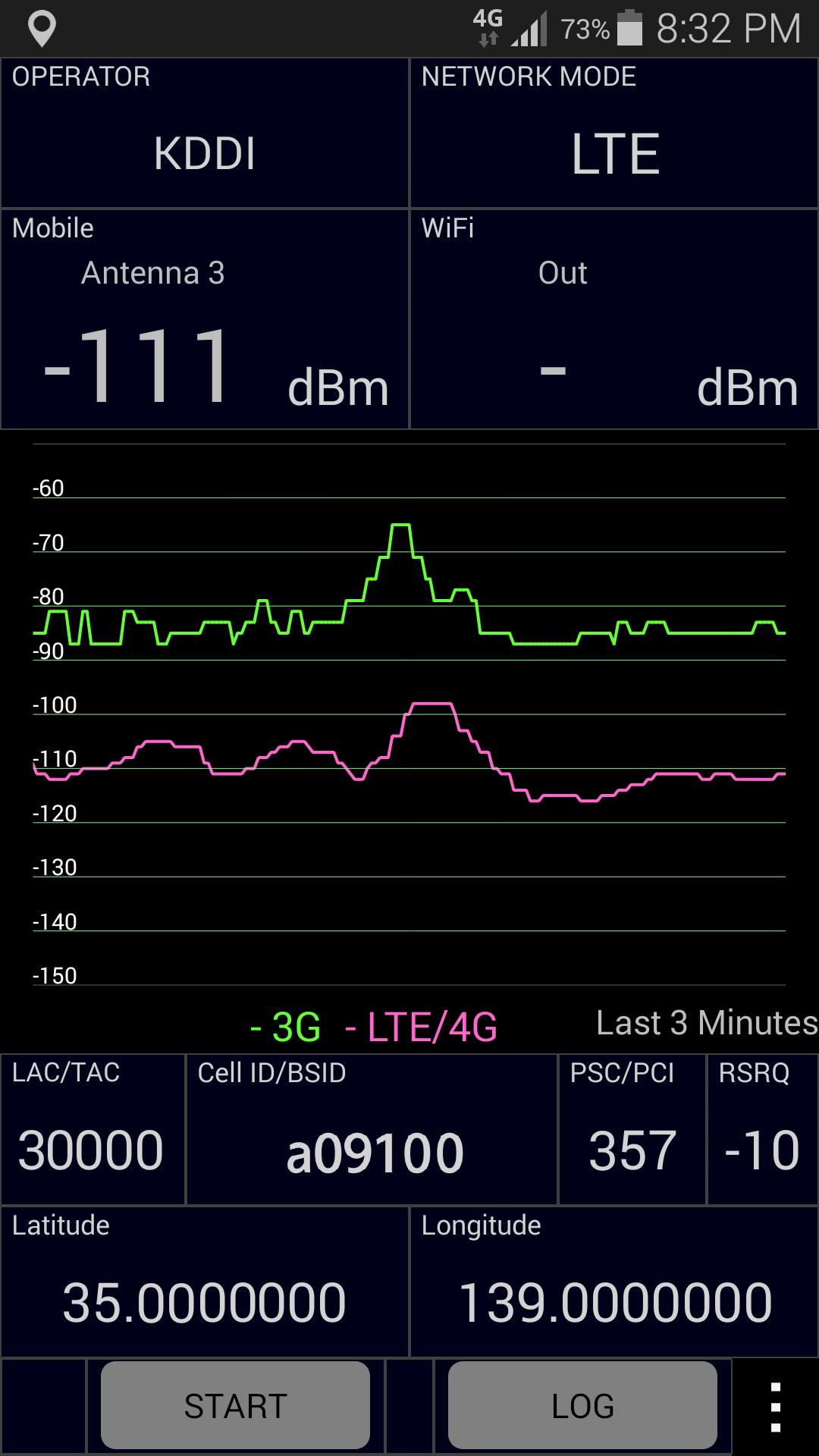
Task: Tap the signal history graph area
Action: (409, 720)
